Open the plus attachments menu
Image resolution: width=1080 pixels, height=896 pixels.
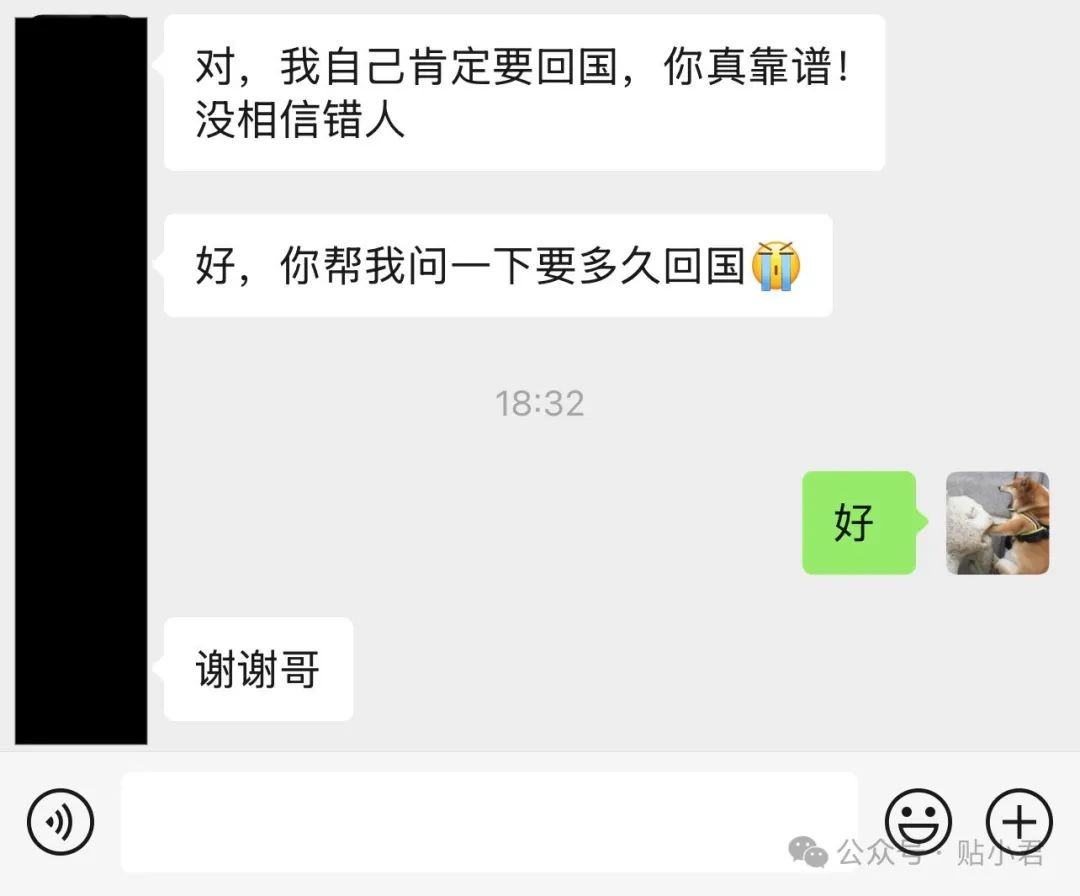point(1019,822)
